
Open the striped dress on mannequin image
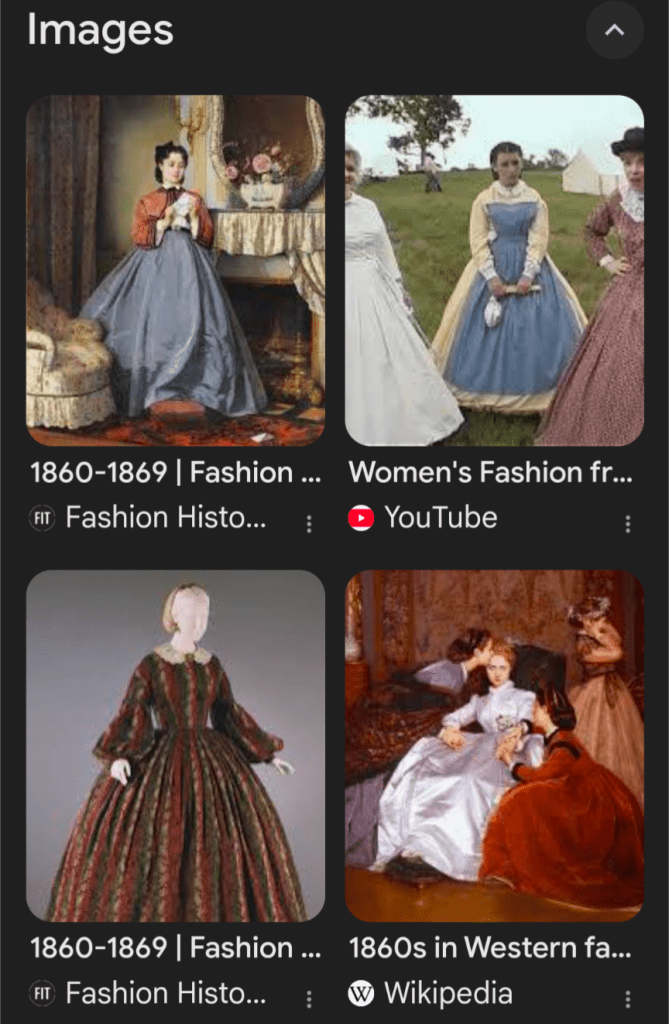pyautogui.click(x=175, y=745)
